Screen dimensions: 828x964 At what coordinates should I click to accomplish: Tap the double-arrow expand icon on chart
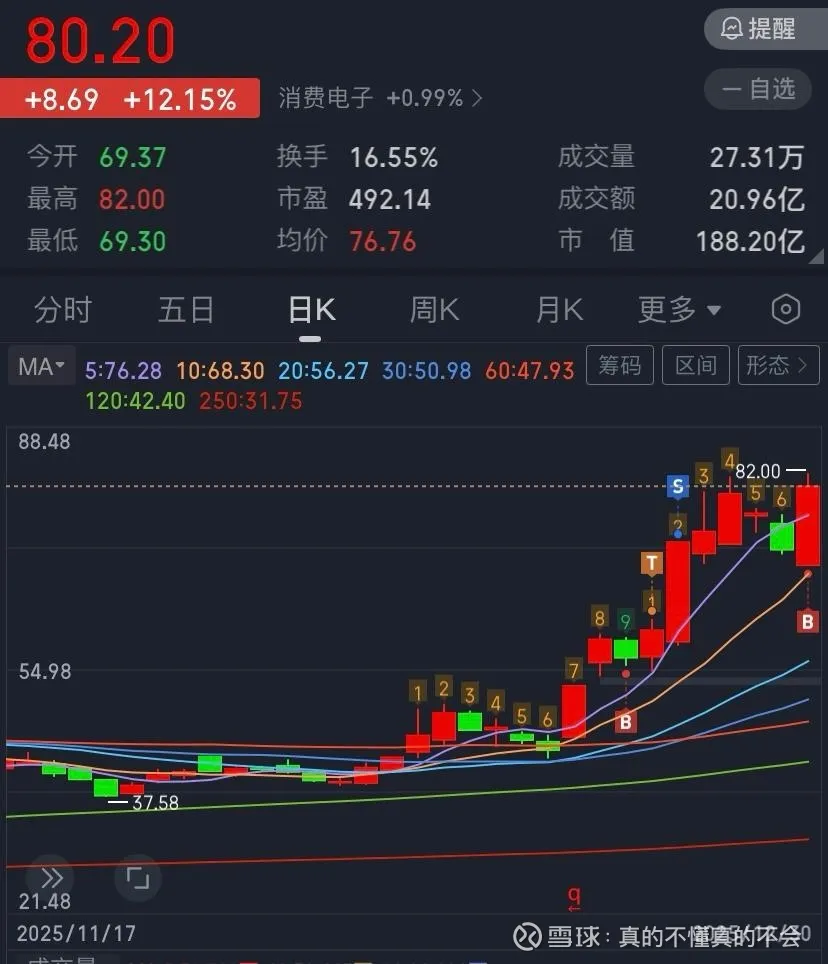pos(52,878)
